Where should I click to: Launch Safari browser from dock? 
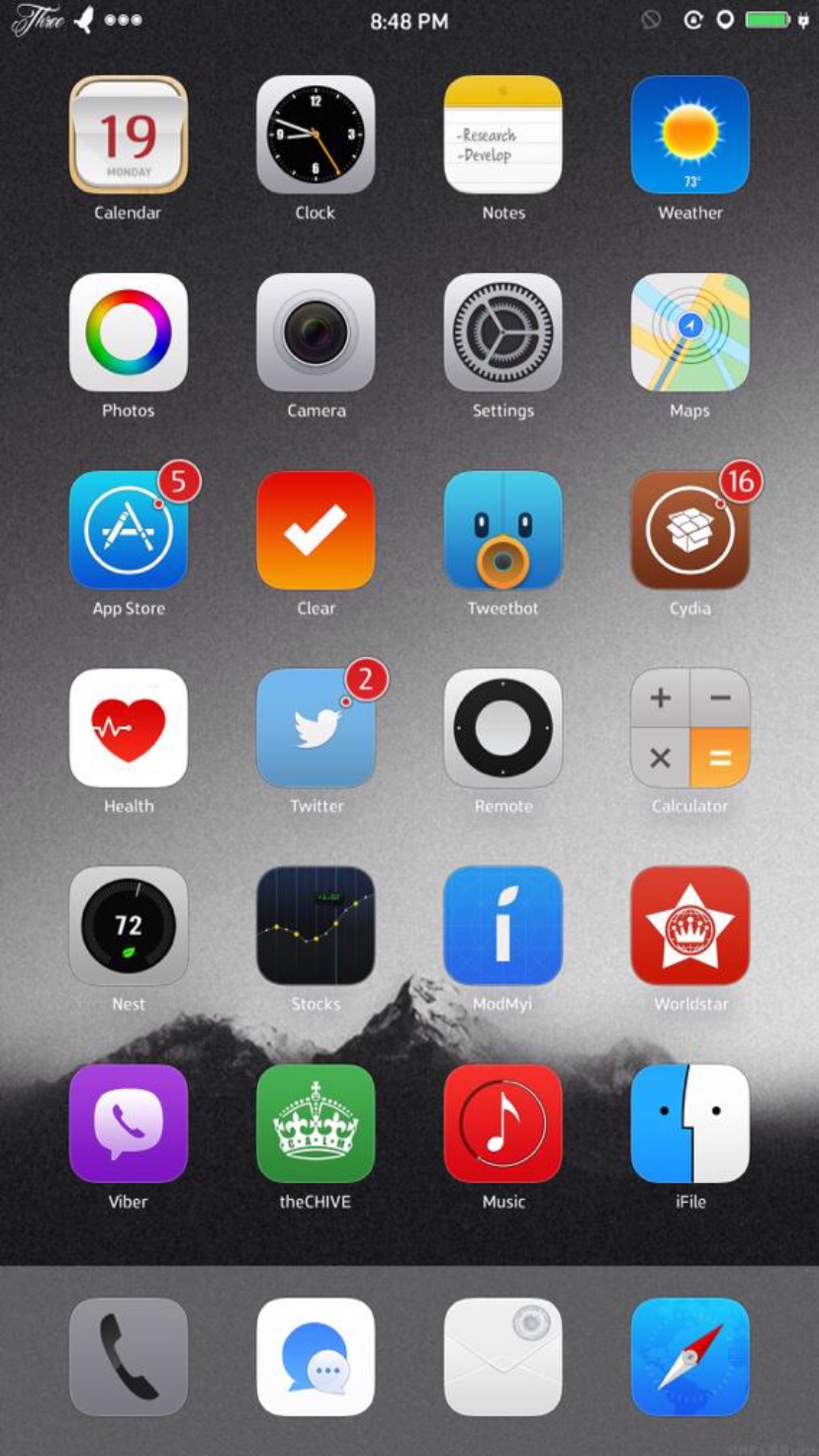click(690, 1357)
